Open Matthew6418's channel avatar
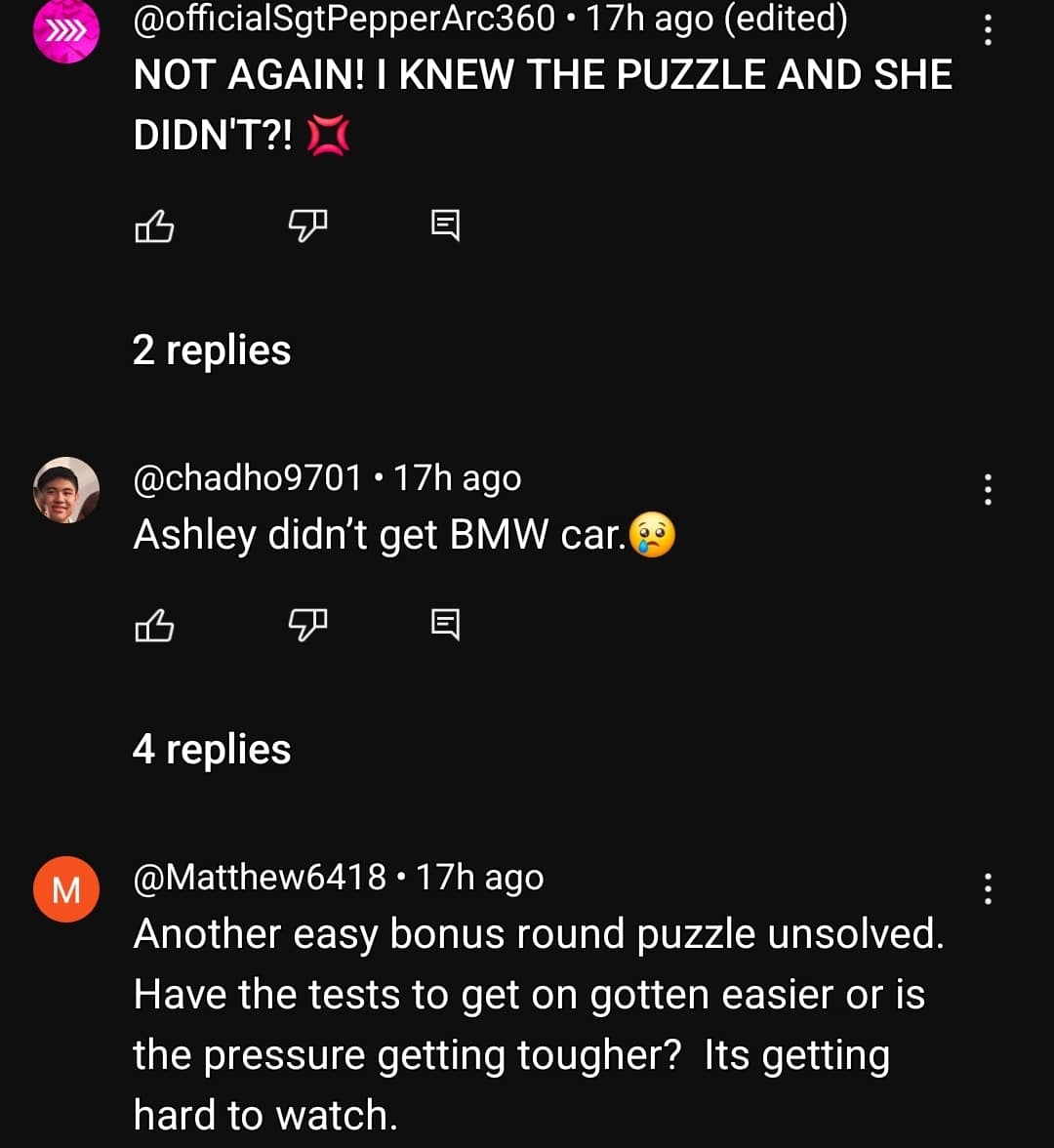 [x=66, y=889]
